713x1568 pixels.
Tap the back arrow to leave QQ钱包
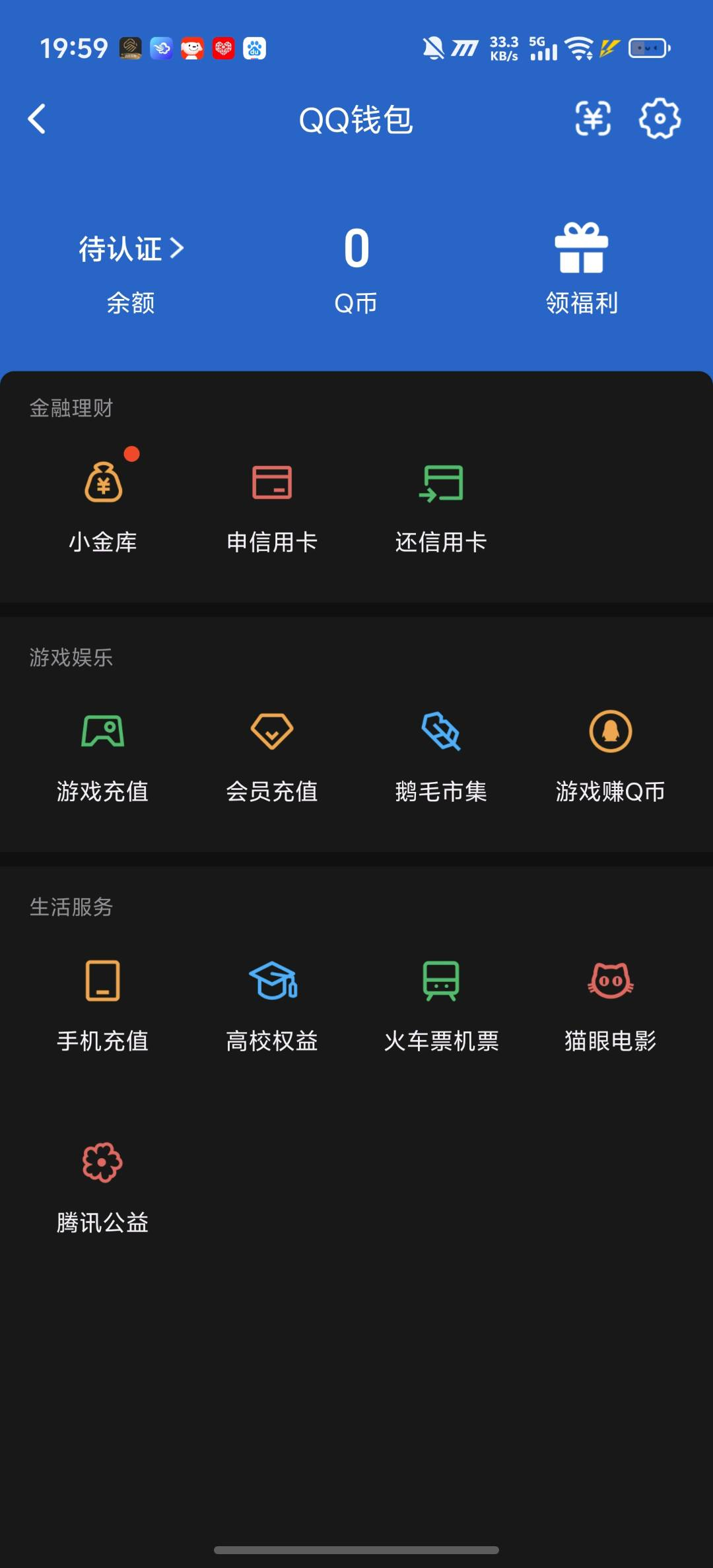38,119
